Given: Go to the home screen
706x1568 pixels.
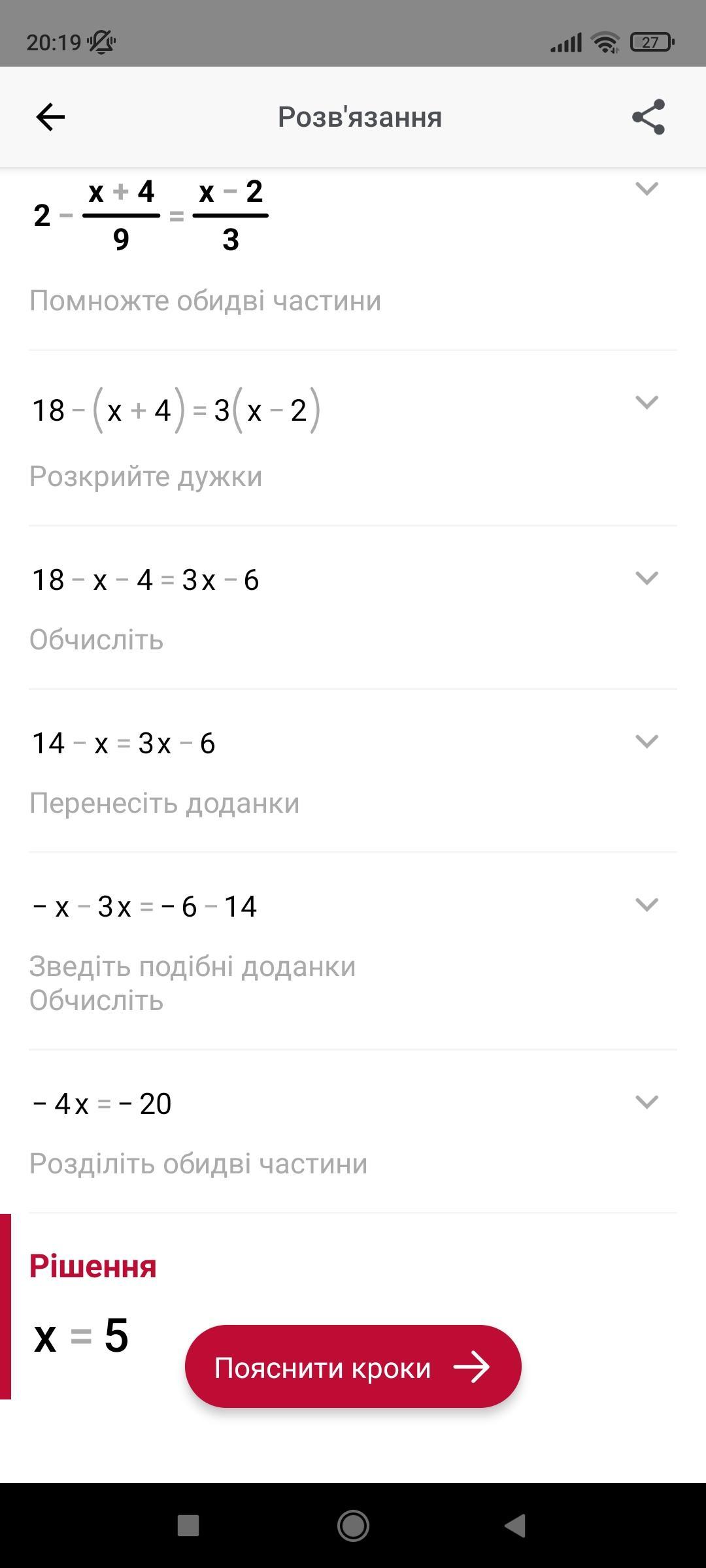Looking at the screenshot, I should click(353, 1526).
